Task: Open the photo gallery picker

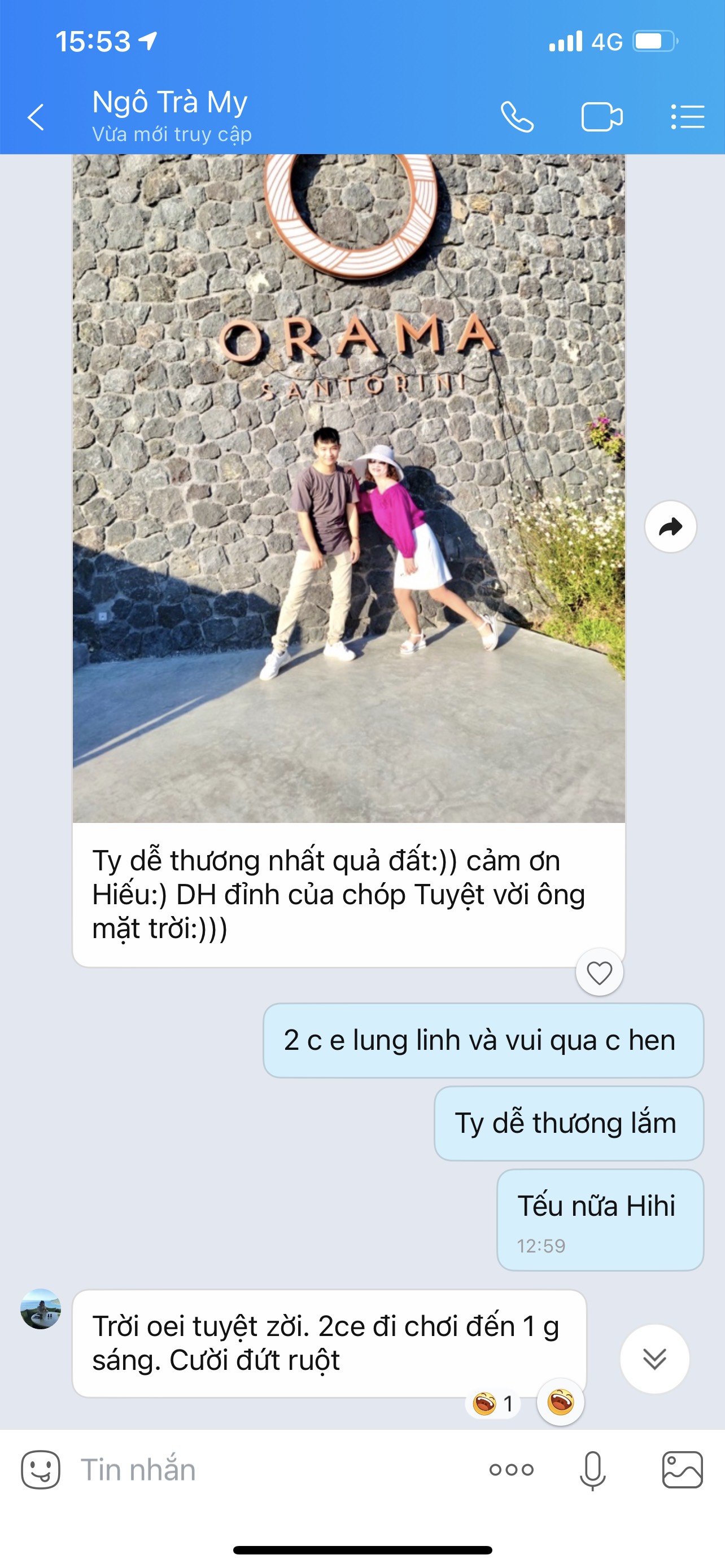Action: (683, 1470)
